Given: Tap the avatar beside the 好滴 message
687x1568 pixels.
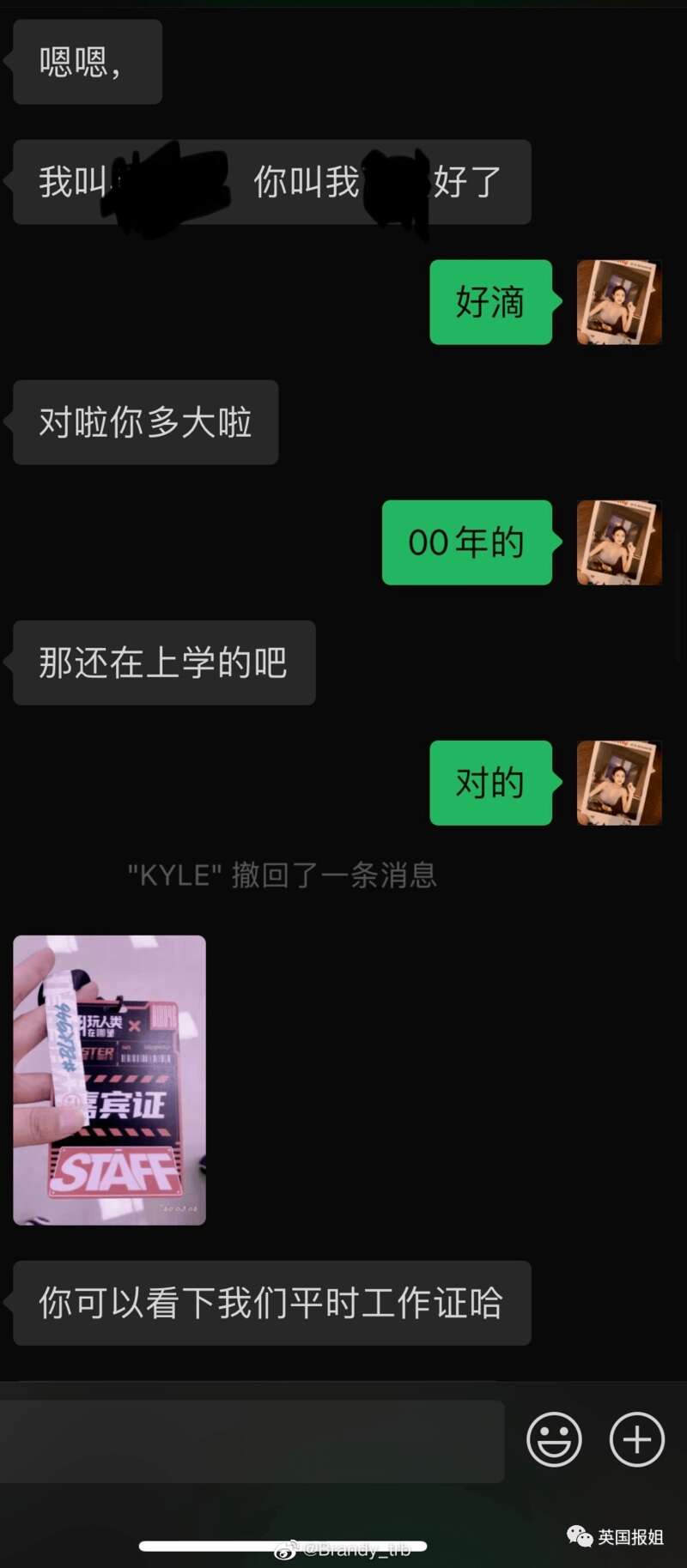Looking at the screenshot, I should (618, 302).
